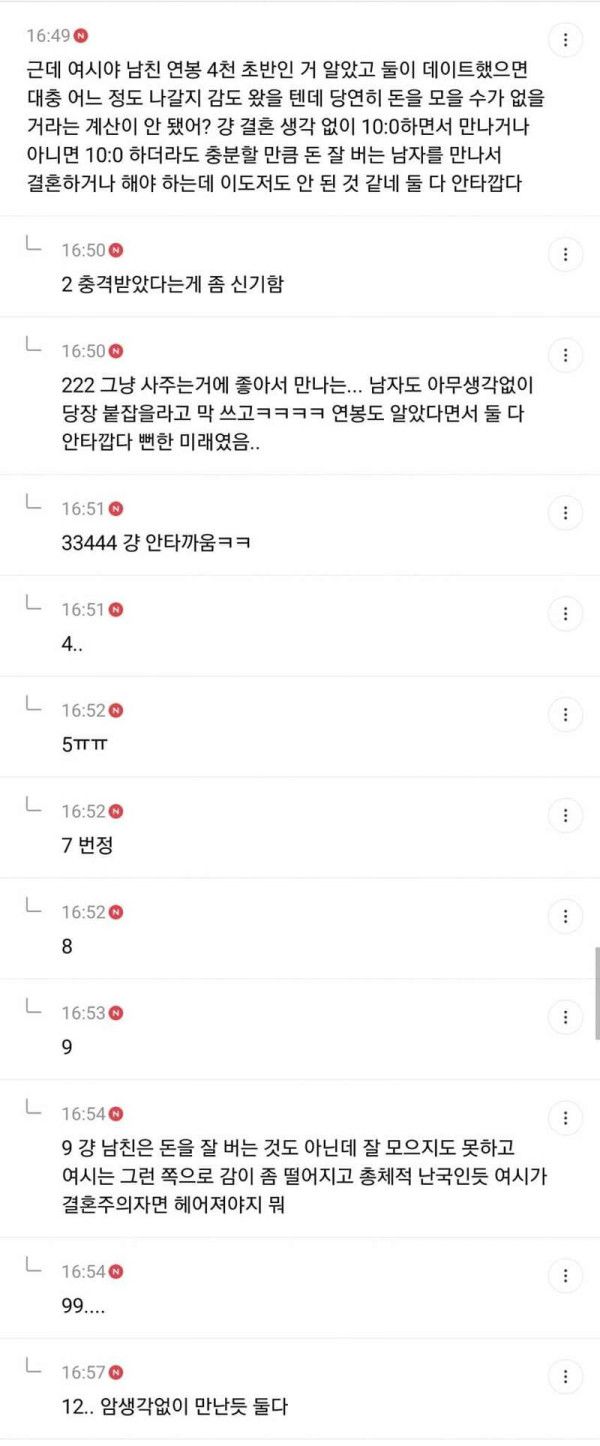Tap the more icon on reply "7 번정"
This screenshot has width=600, height=1446.
[566, 815]
